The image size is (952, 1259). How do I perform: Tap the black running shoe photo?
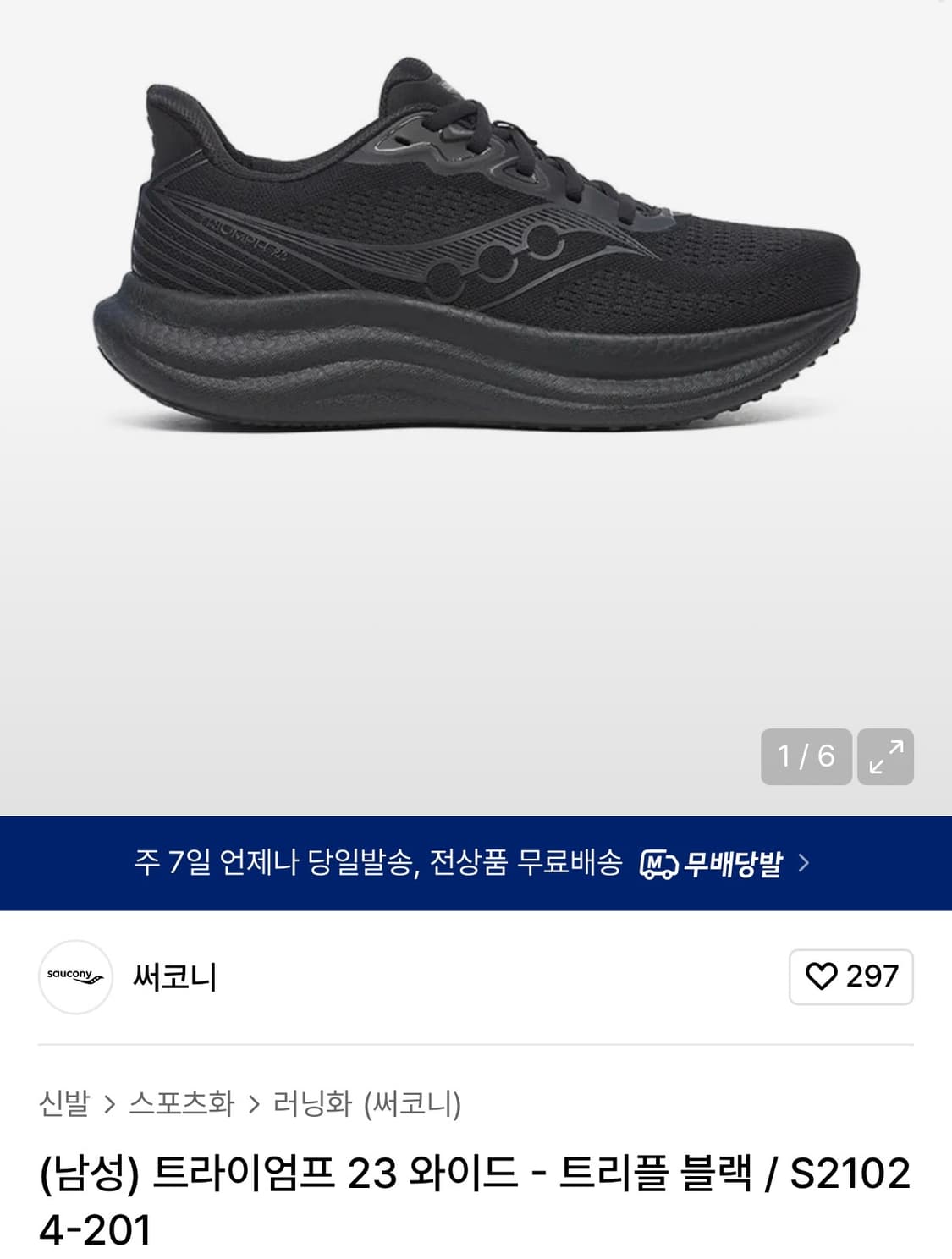point(474,254)
